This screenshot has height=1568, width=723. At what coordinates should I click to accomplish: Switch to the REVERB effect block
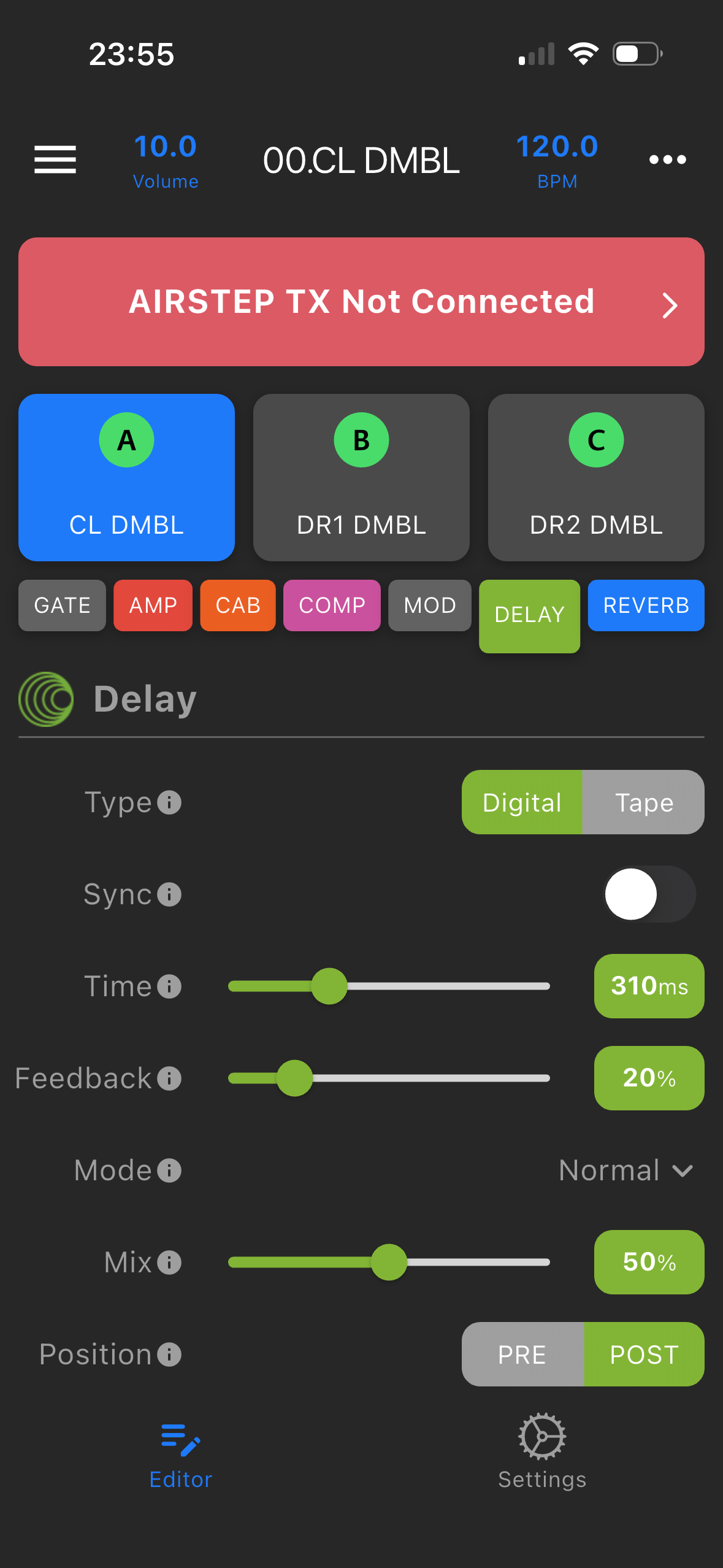646,605
